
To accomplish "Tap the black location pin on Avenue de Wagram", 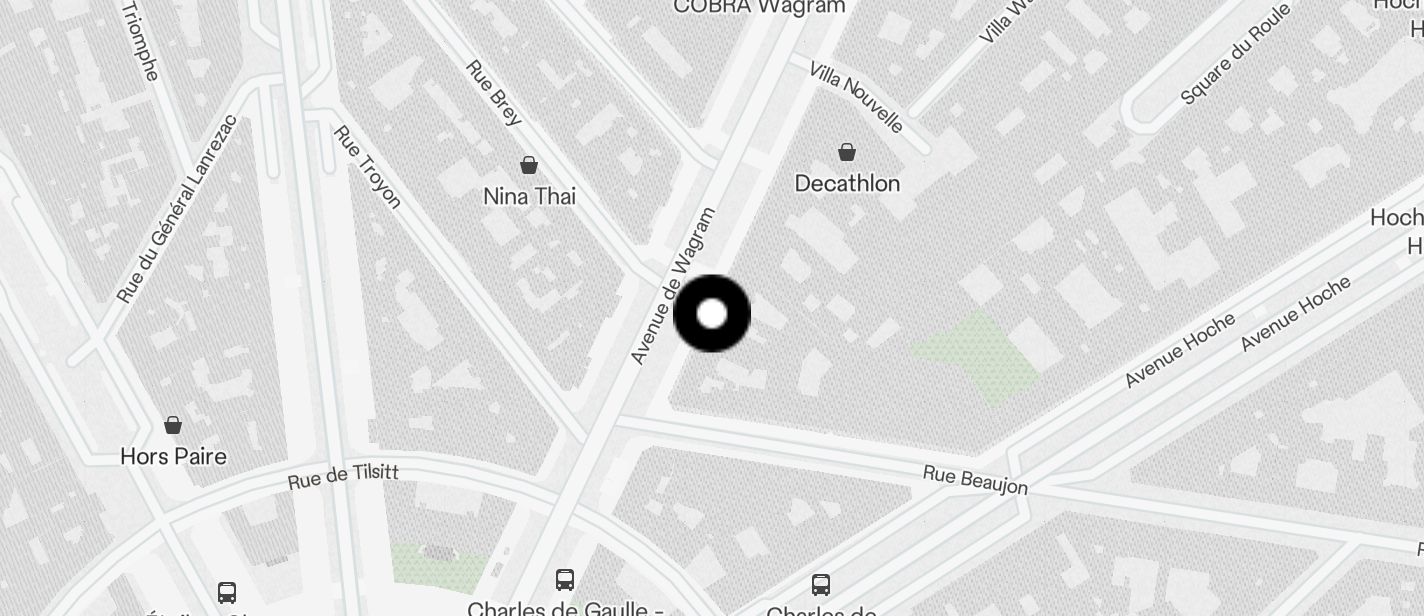I will [712, 314].
